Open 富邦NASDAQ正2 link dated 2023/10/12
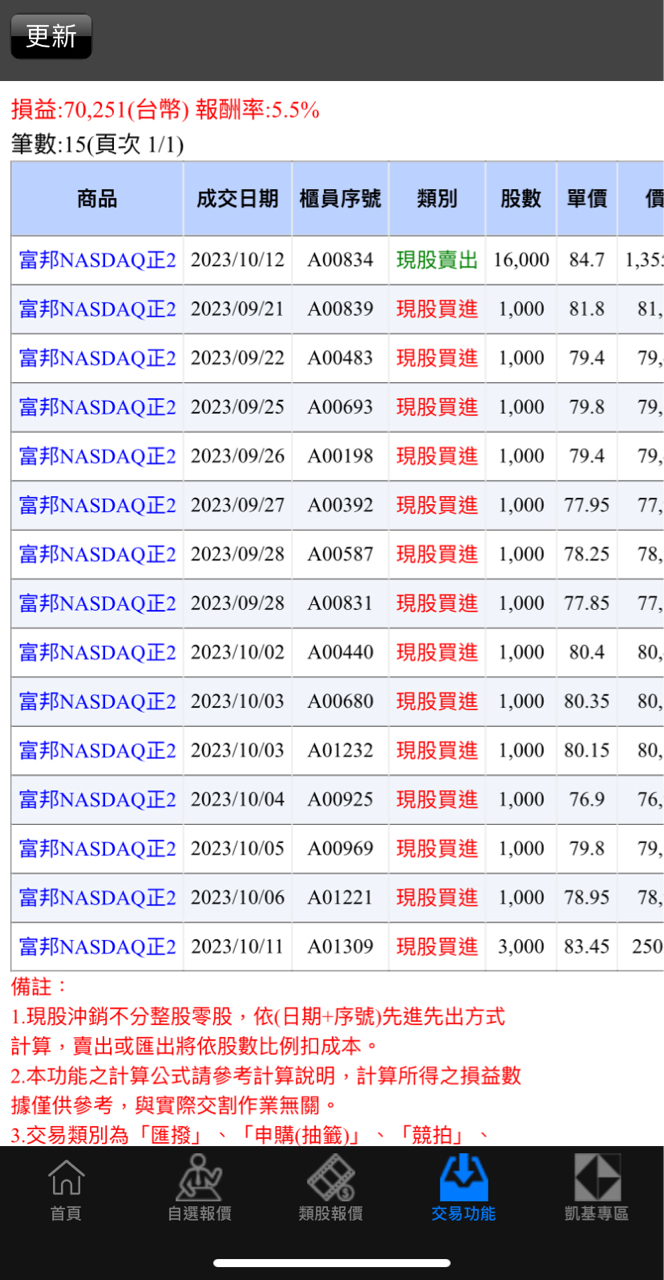This screenshot has height=1280, width=664. (97, 260)
